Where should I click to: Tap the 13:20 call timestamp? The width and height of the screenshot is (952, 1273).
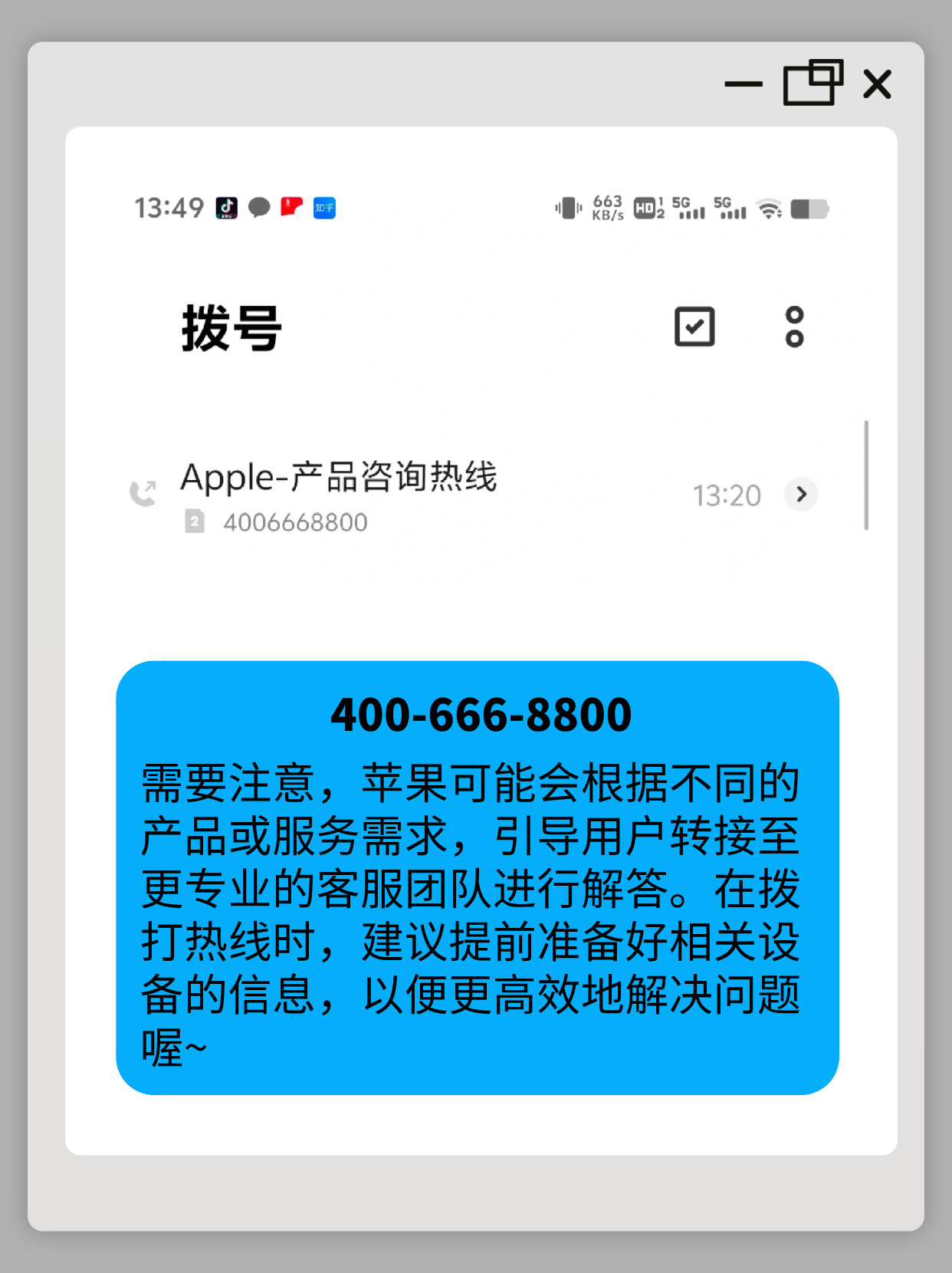(727, 495)
